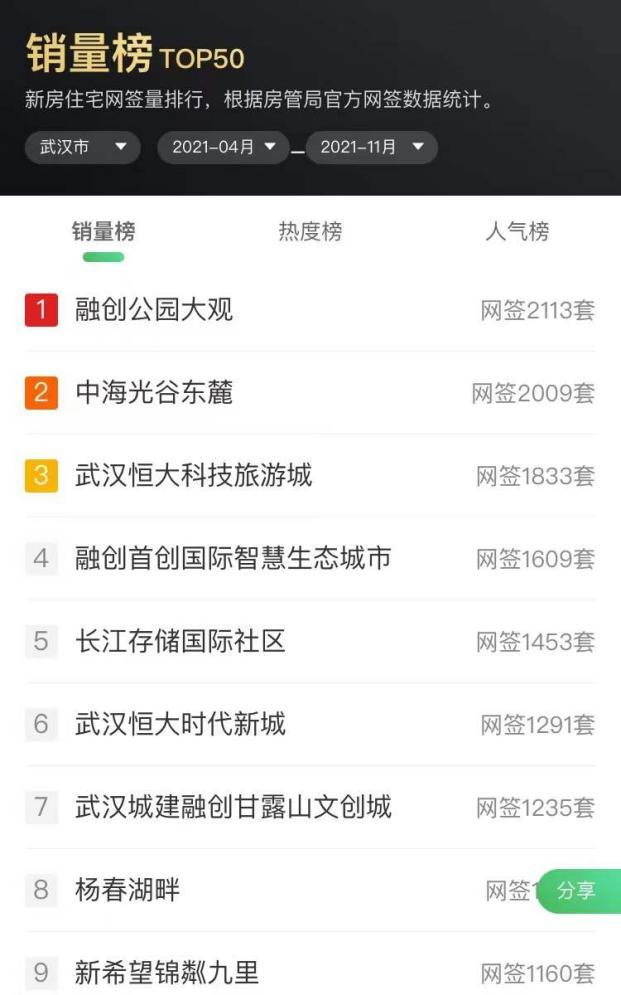
Task: Open 武汉恒大时代新城 listing
Action: tap(180, 724)
